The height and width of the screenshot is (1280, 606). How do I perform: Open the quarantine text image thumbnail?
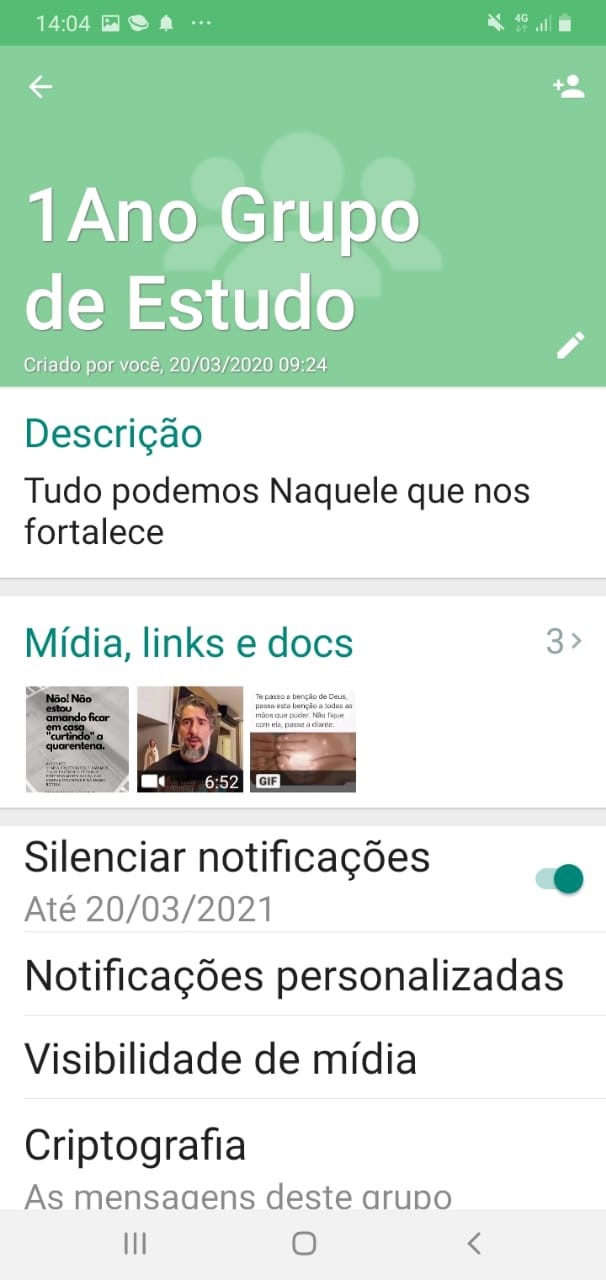coord(77,739)
